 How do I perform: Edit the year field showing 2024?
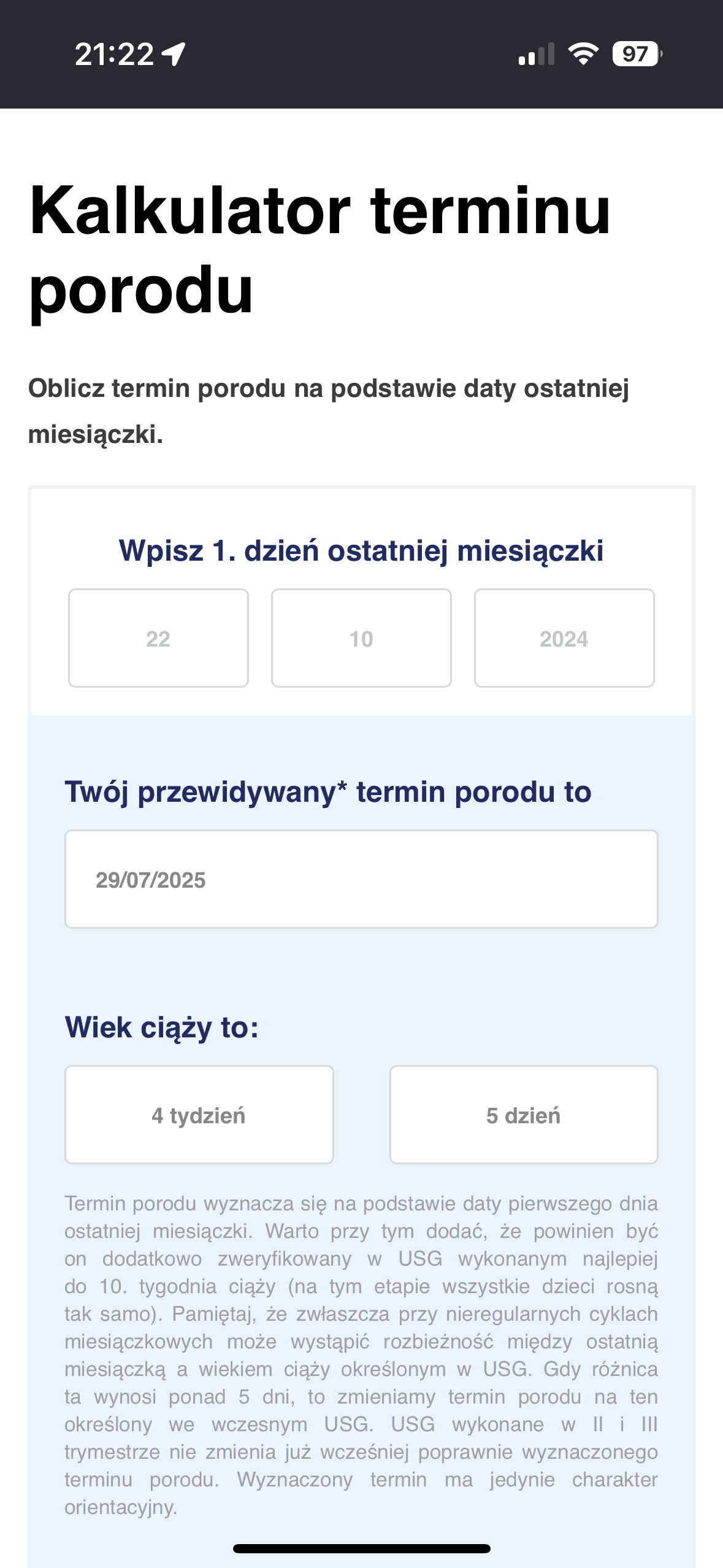(564, 638)
